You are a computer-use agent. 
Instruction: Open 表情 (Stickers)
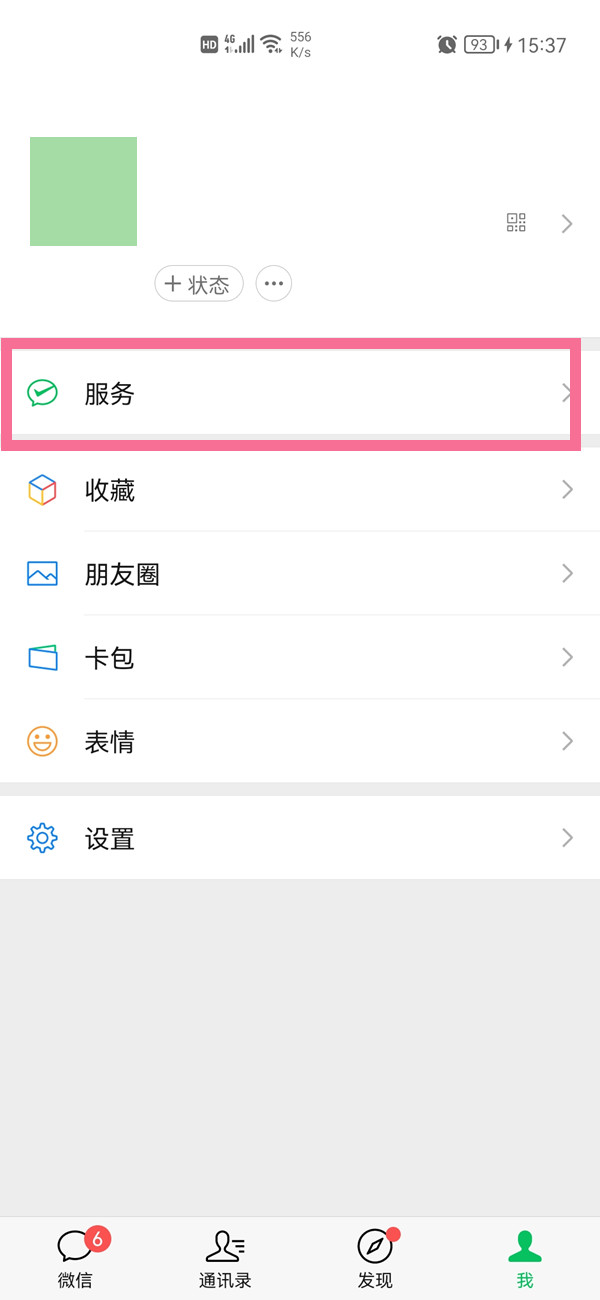[x=300, y=742]
